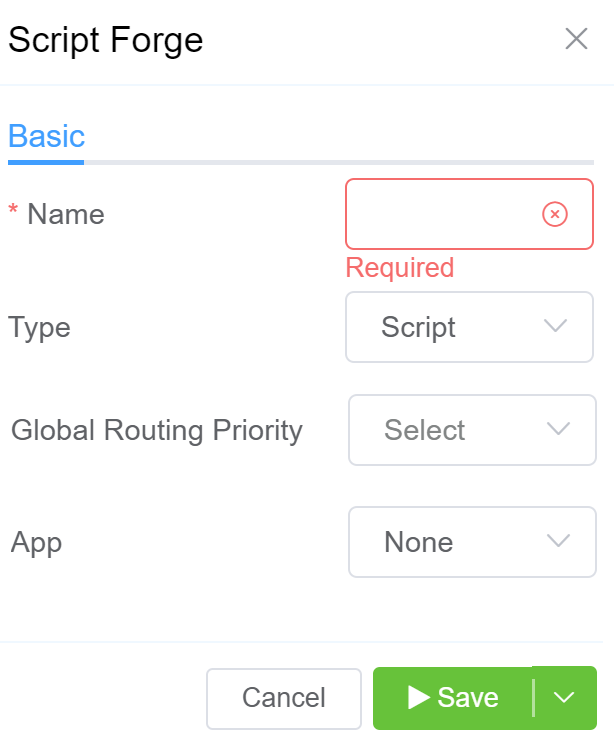Viewport: 615px width, 736px height.
Task: Save the script
Action: pos(453,698)
